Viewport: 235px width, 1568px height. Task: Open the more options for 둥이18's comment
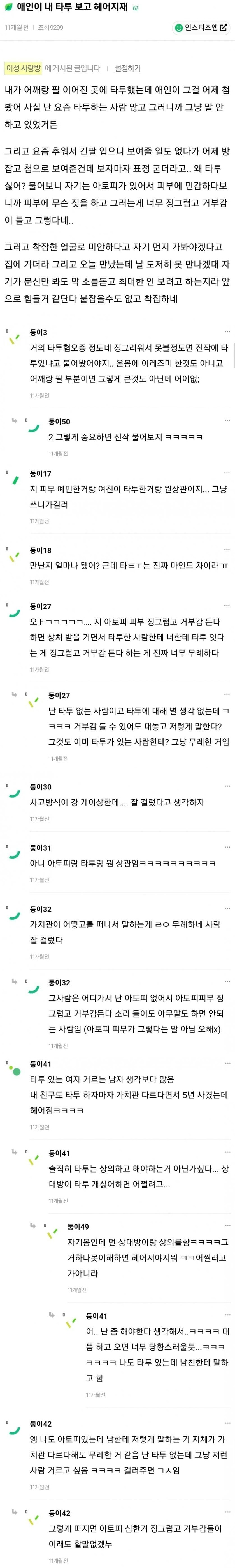[227, 549]
